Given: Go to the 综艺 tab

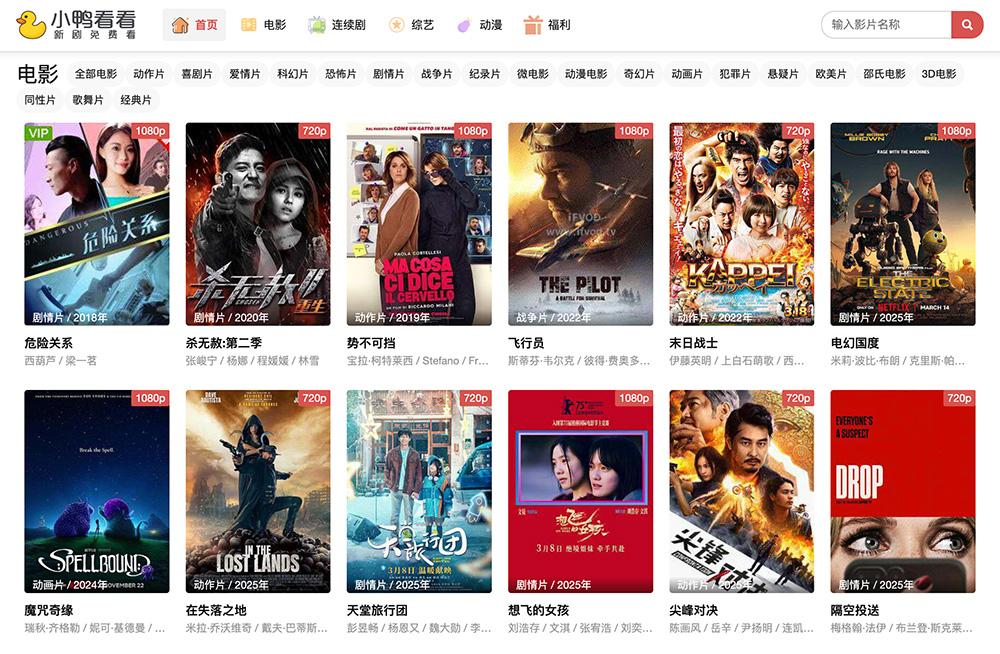Looking at the screenshot, I should click(411, 25).
